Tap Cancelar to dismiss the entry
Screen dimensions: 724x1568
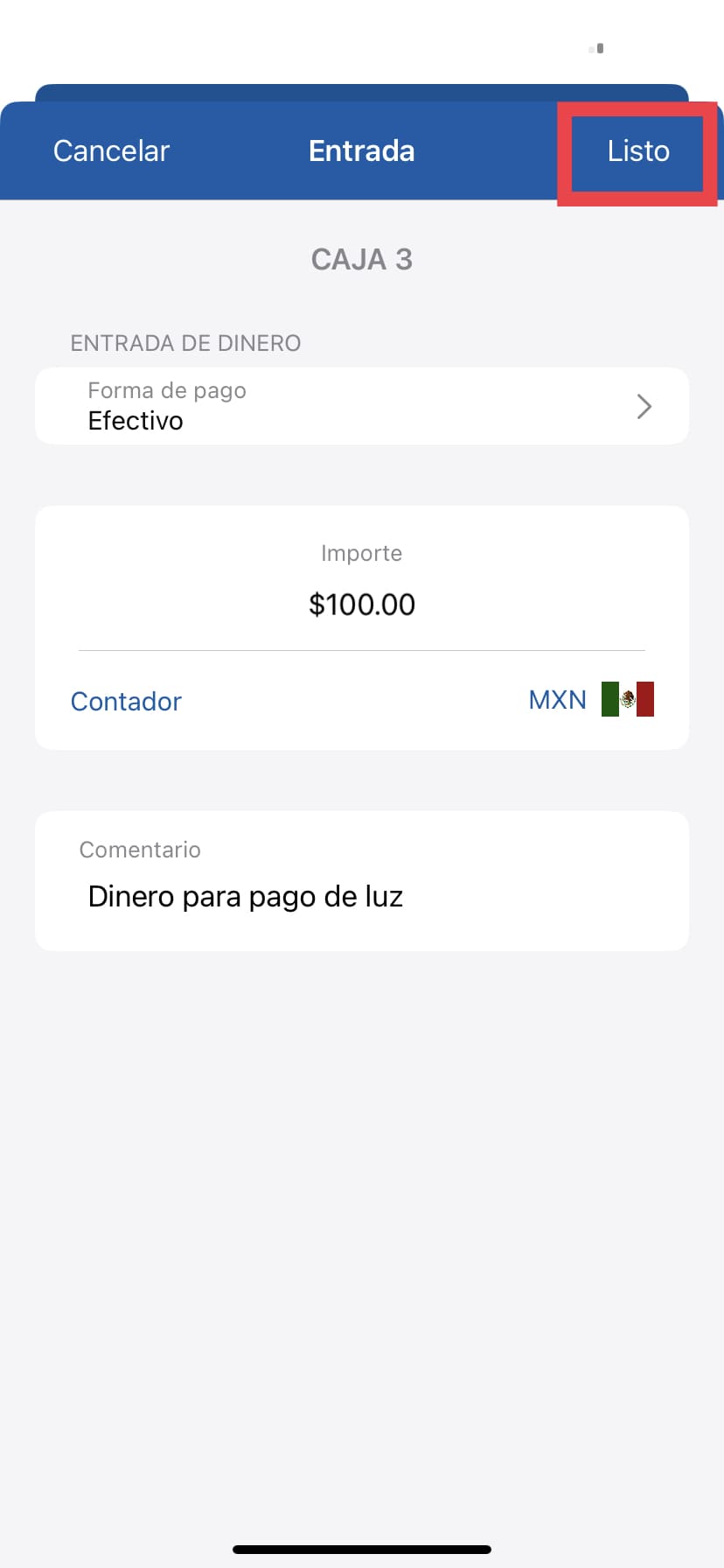110,150
